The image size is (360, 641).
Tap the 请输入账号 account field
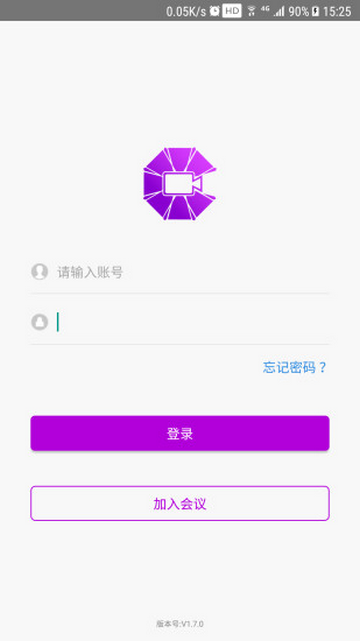(192, 272)
